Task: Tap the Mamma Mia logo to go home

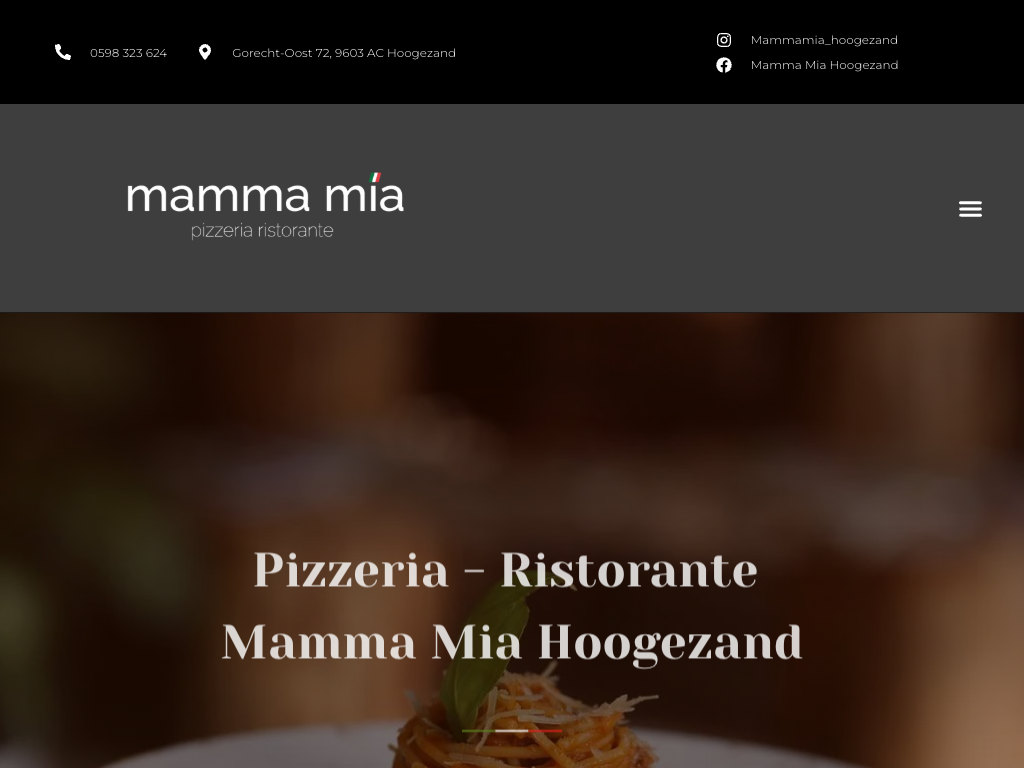Action: (265, 206)
